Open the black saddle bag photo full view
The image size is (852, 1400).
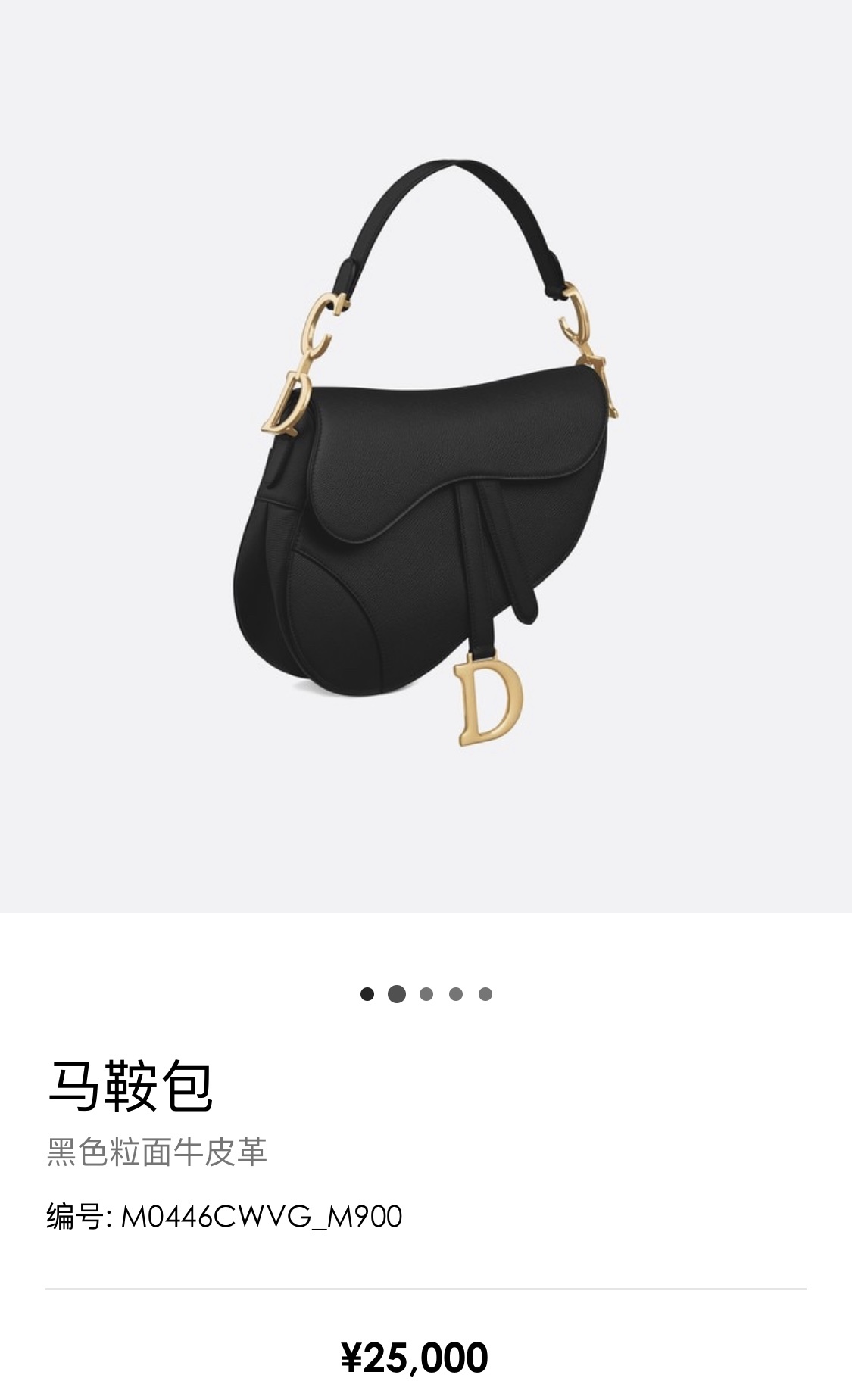[426, 454]
